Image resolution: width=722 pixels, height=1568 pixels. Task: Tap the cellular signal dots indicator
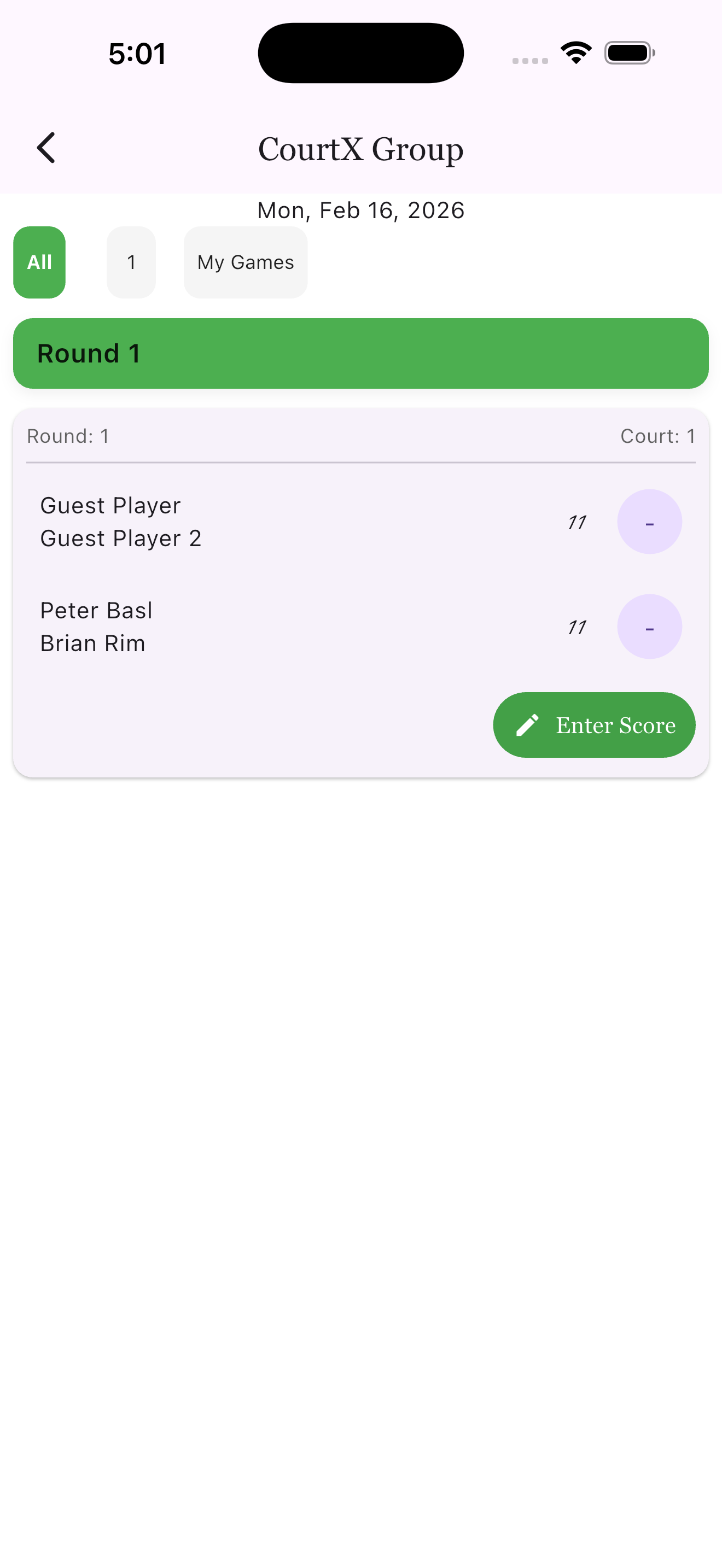coord(528,61)
